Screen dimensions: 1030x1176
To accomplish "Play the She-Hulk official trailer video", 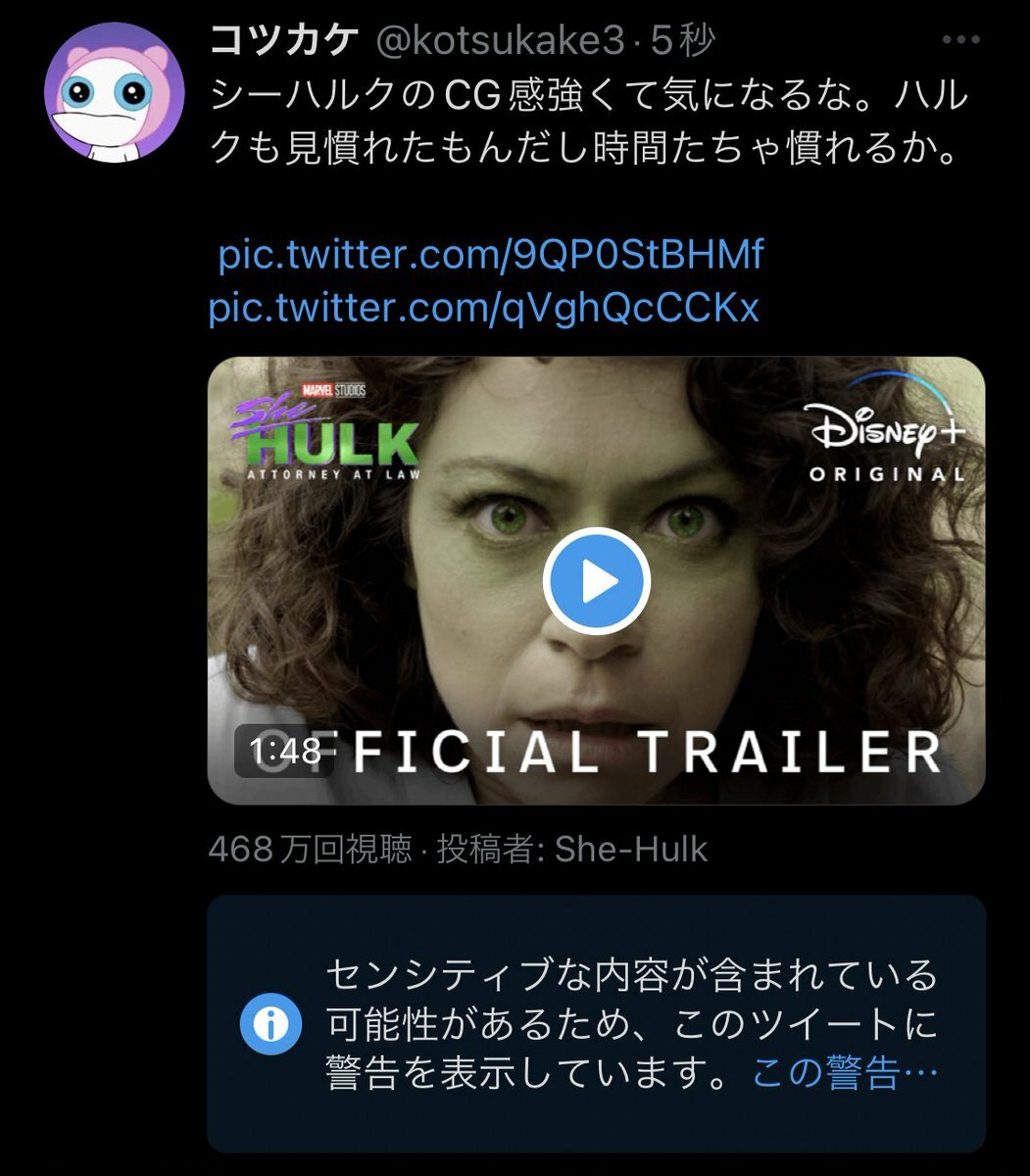I will pos(596,582).
